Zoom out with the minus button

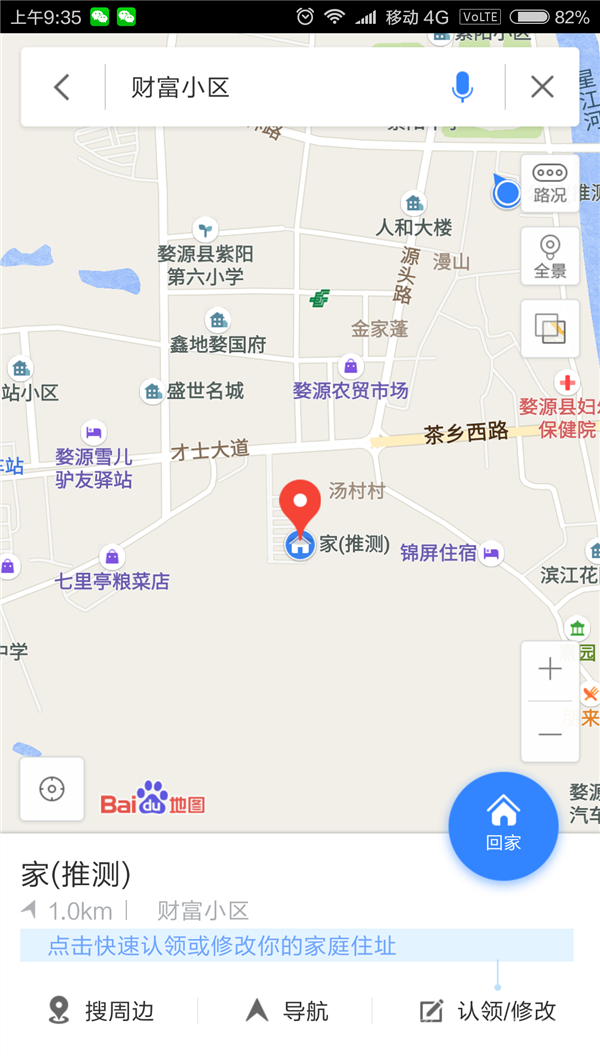click(x=550, y=733)
